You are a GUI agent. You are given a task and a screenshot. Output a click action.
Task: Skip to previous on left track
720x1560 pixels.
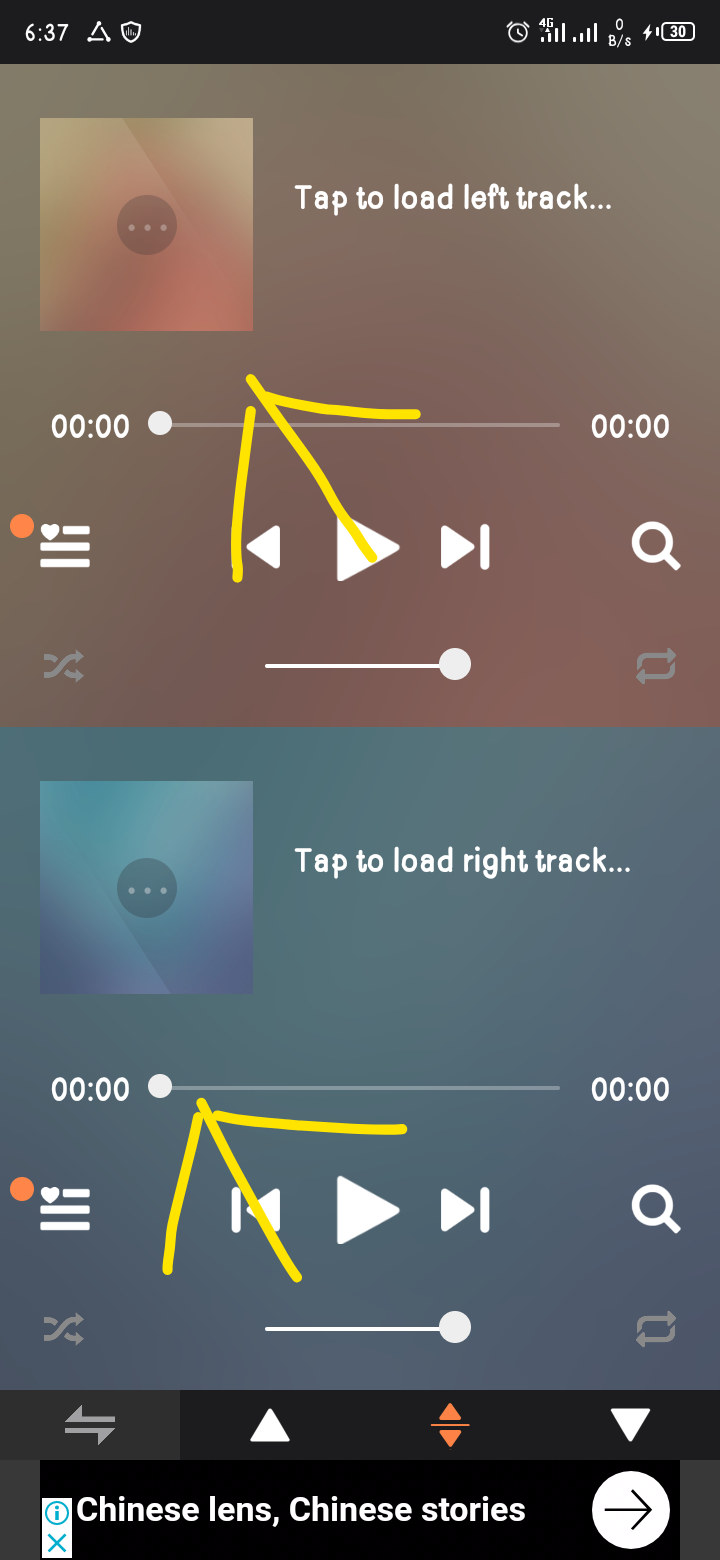[x=262, y=547]
